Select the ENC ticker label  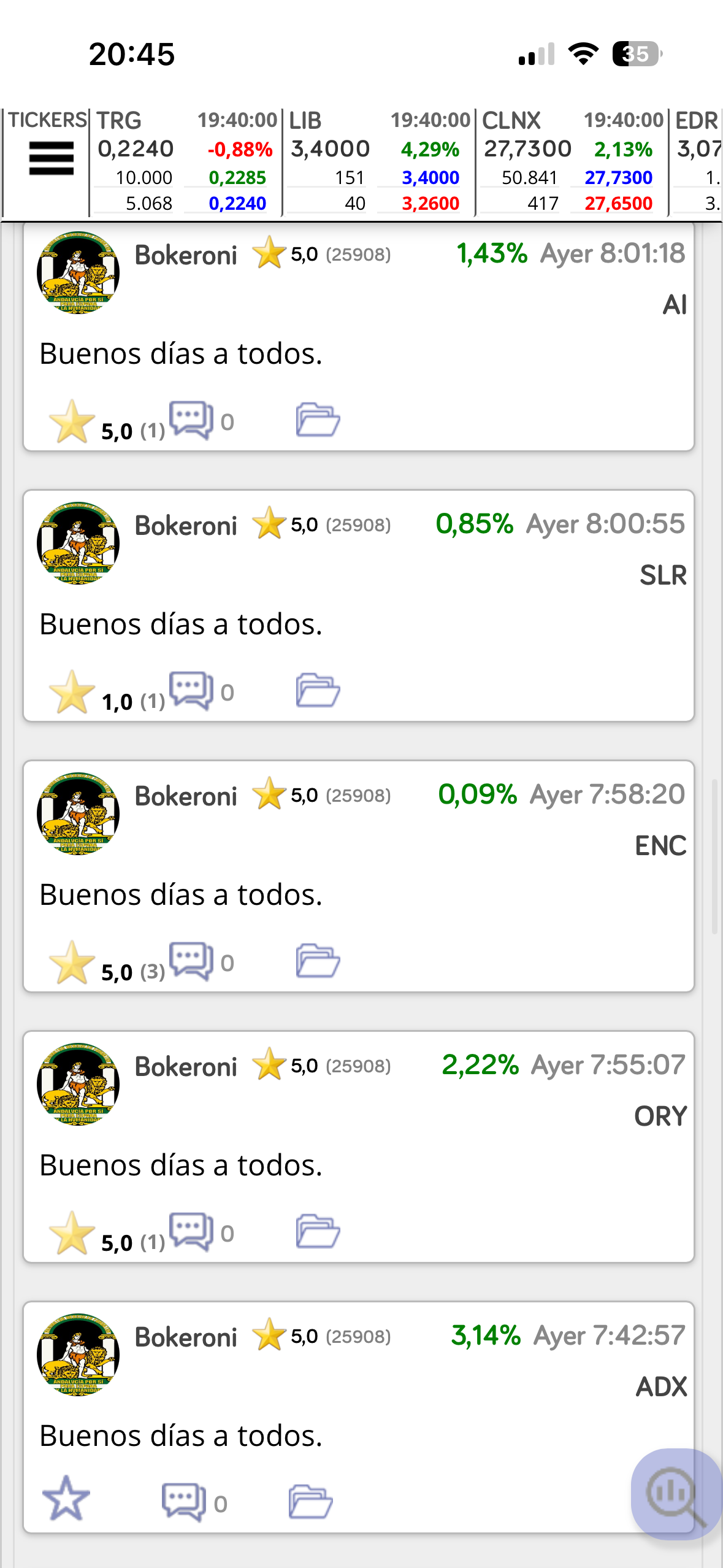[x=660, y=844]
